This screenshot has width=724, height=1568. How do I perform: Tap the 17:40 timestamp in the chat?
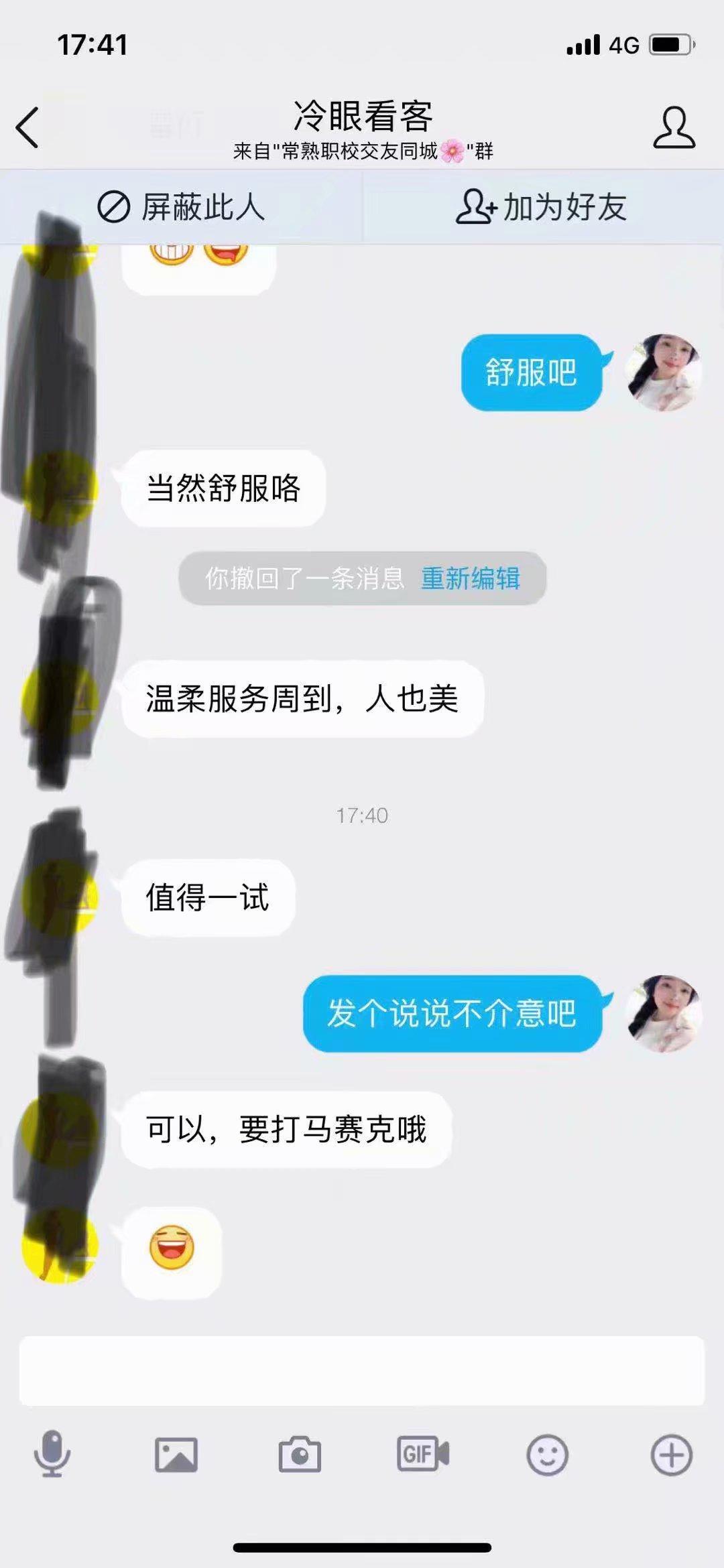(362, 814)
